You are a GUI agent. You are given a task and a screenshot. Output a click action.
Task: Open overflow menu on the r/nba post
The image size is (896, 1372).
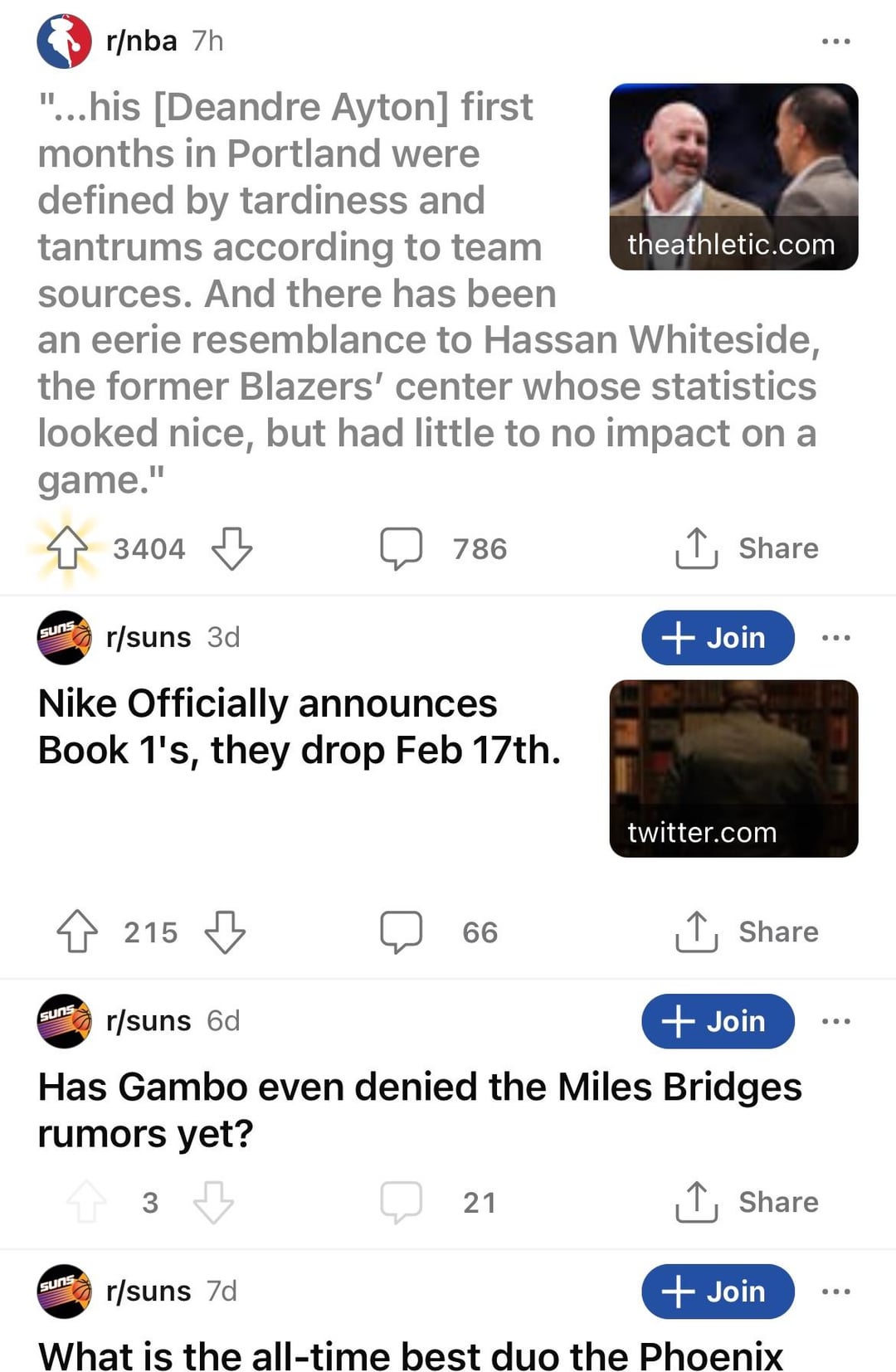tap(835, 41)
